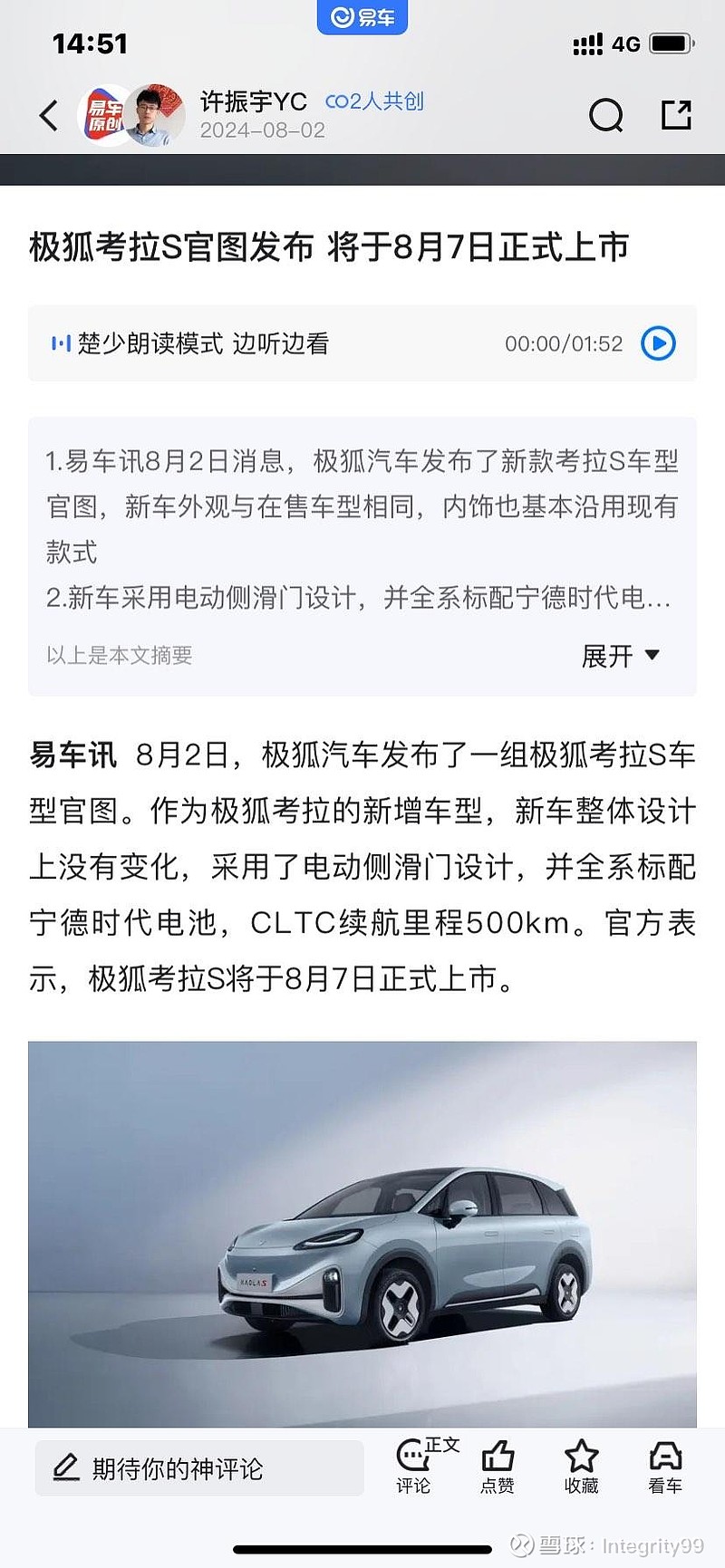725x1568 pixels.
Task: Open 看车 to view the car
Action: pyautogui.click(x=665, y=1467)
